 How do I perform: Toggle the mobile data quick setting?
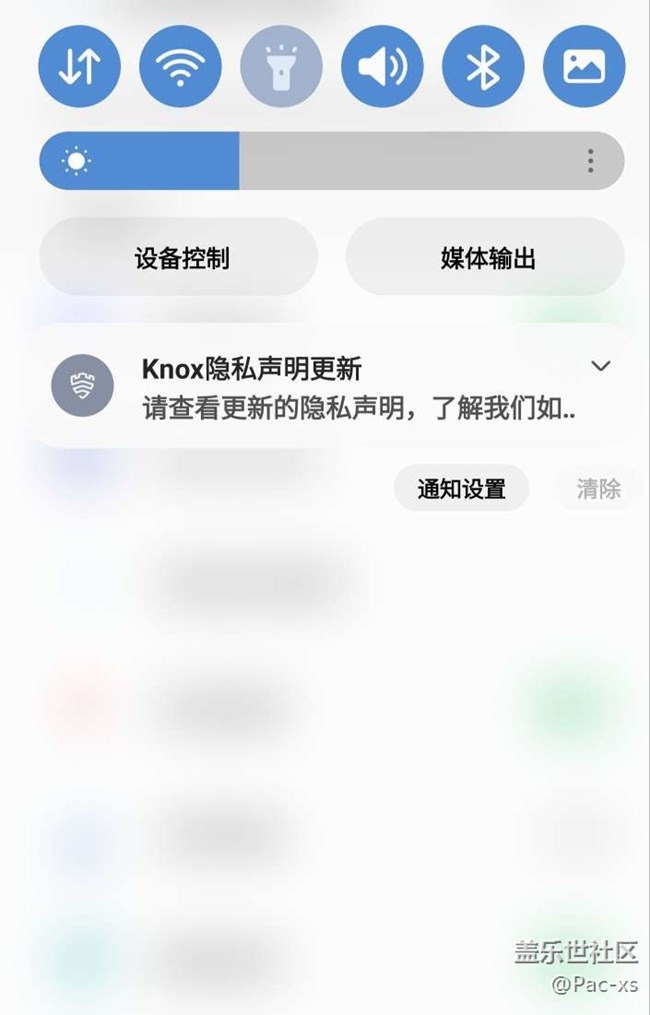pyautogui.click(x=80, y=66)
